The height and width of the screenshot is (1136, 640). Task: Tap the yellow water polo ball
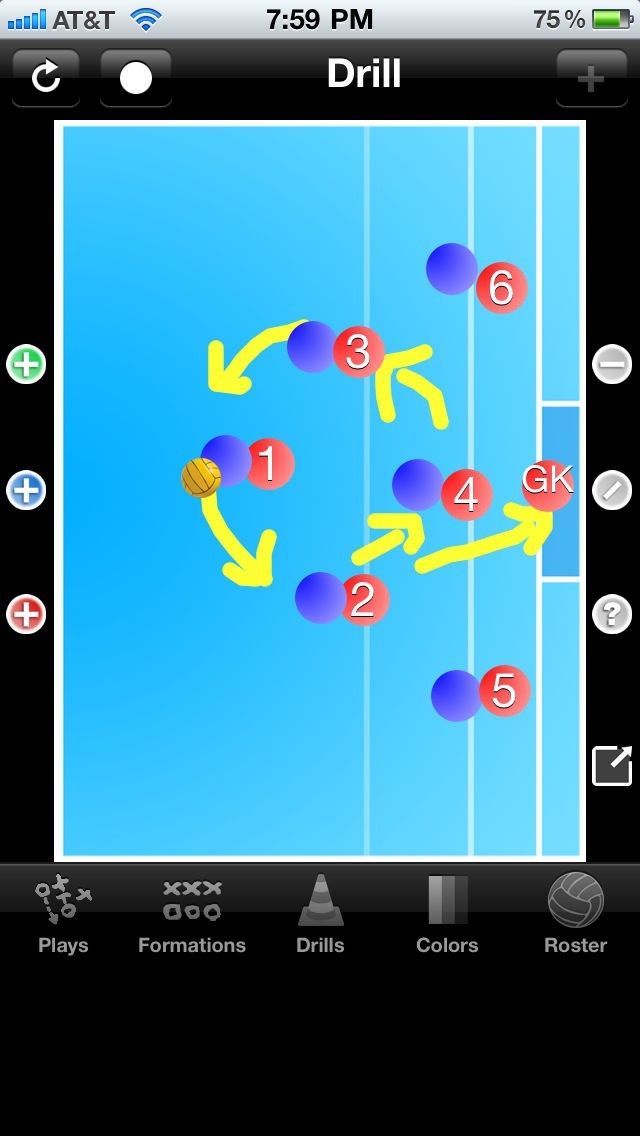201,477
